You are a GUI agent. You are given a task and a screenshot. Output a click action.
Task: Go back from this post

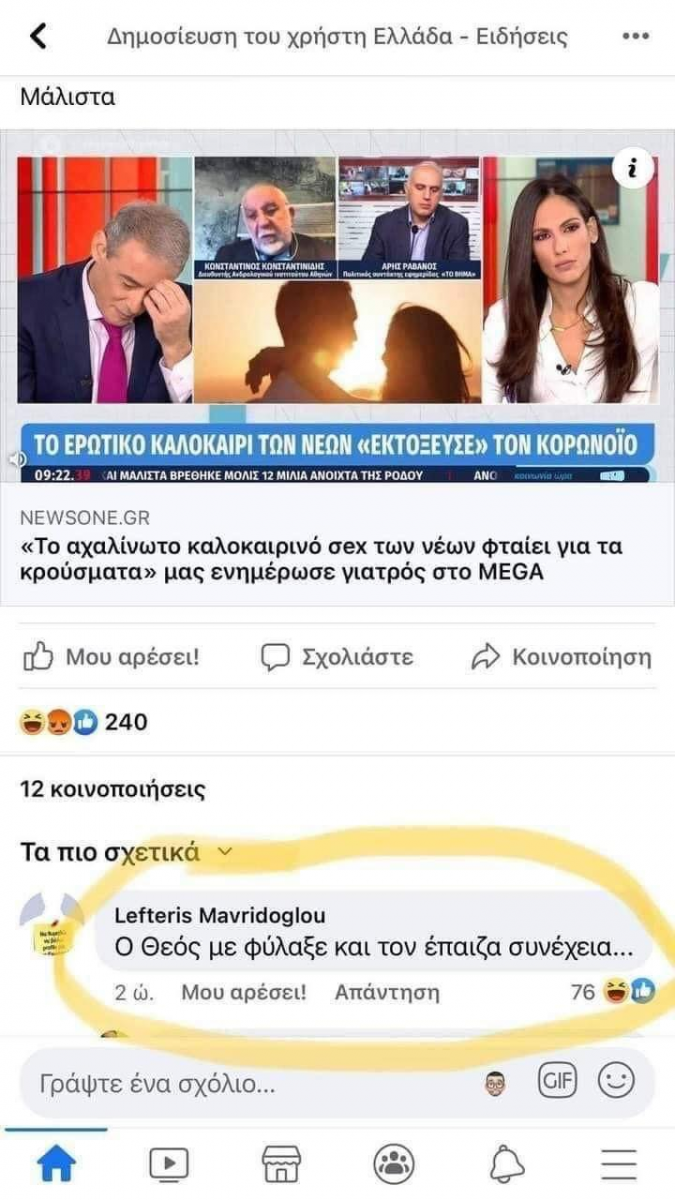pyautogui.click(x=38, y=37)
